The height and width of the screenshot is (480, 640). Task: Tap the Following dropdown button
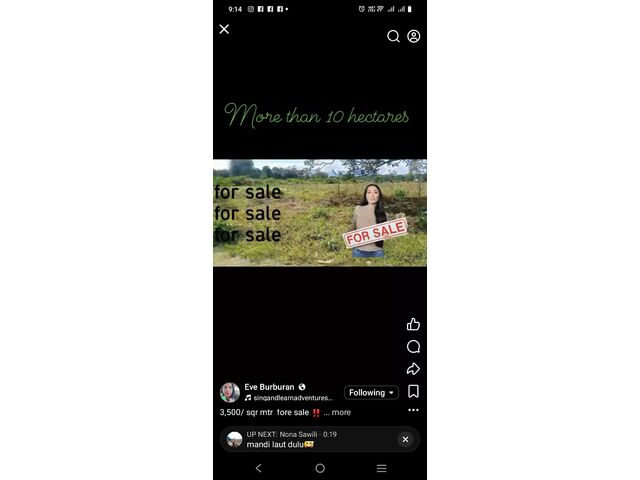(x=371, y=393)
